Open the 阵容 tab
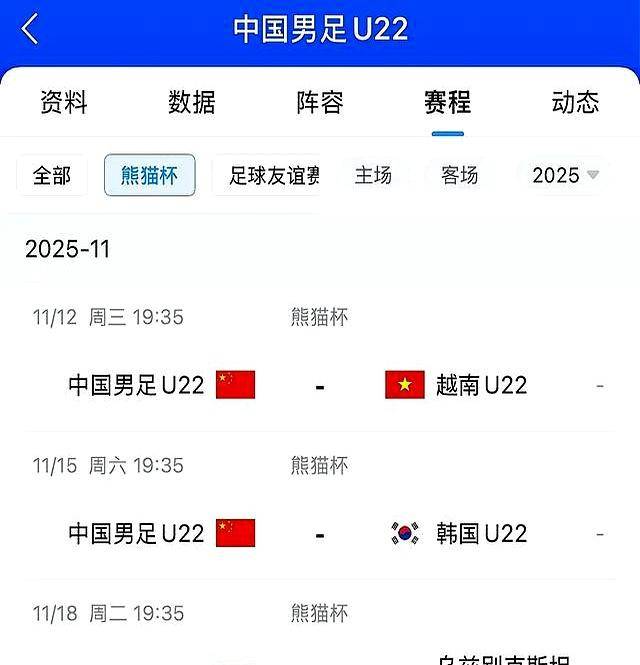Screen dimensions: 640x665 tap(320, 102)
